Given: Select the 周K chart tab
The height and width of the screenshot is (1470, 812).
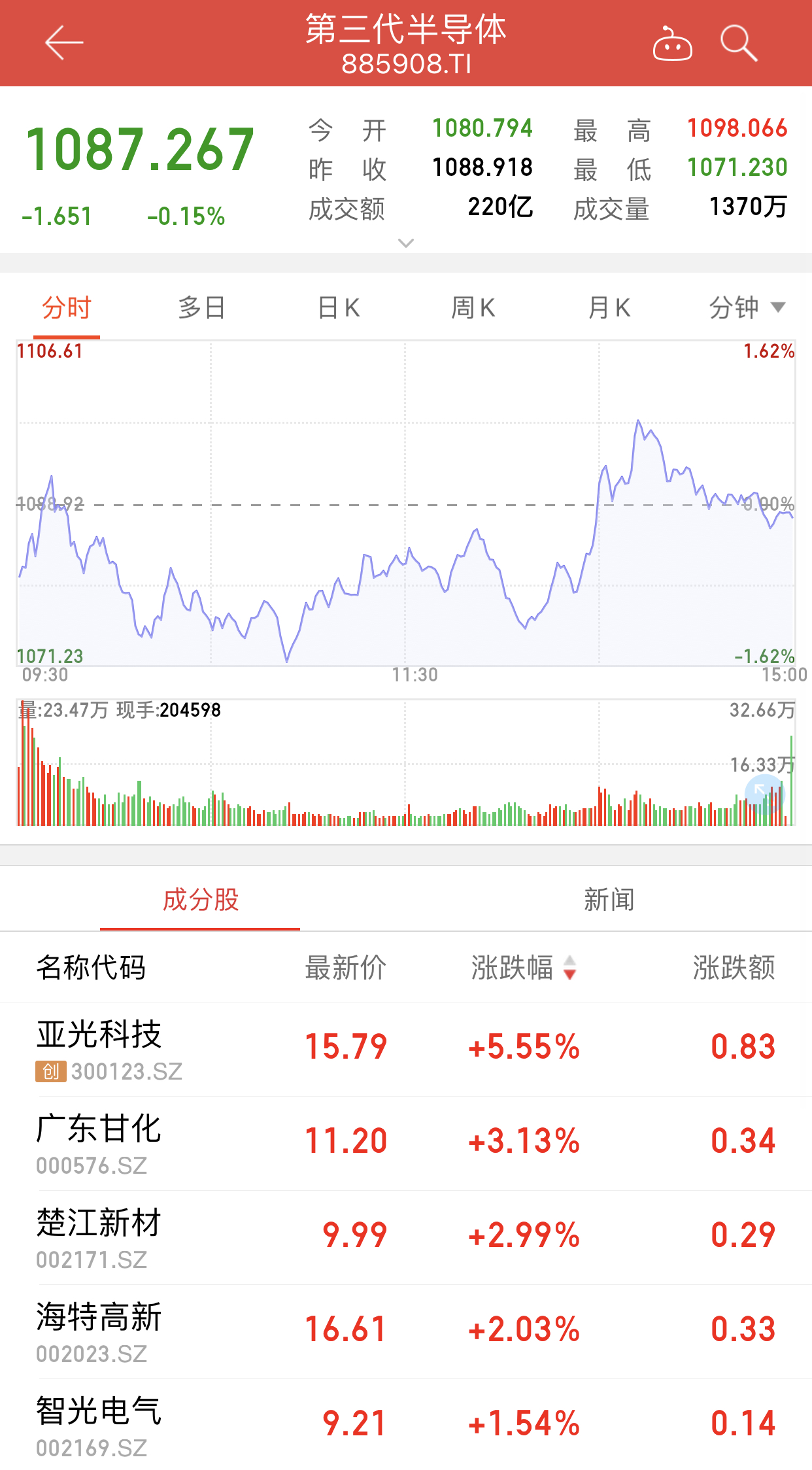Looking at the screenshot, I should point(473,307).
